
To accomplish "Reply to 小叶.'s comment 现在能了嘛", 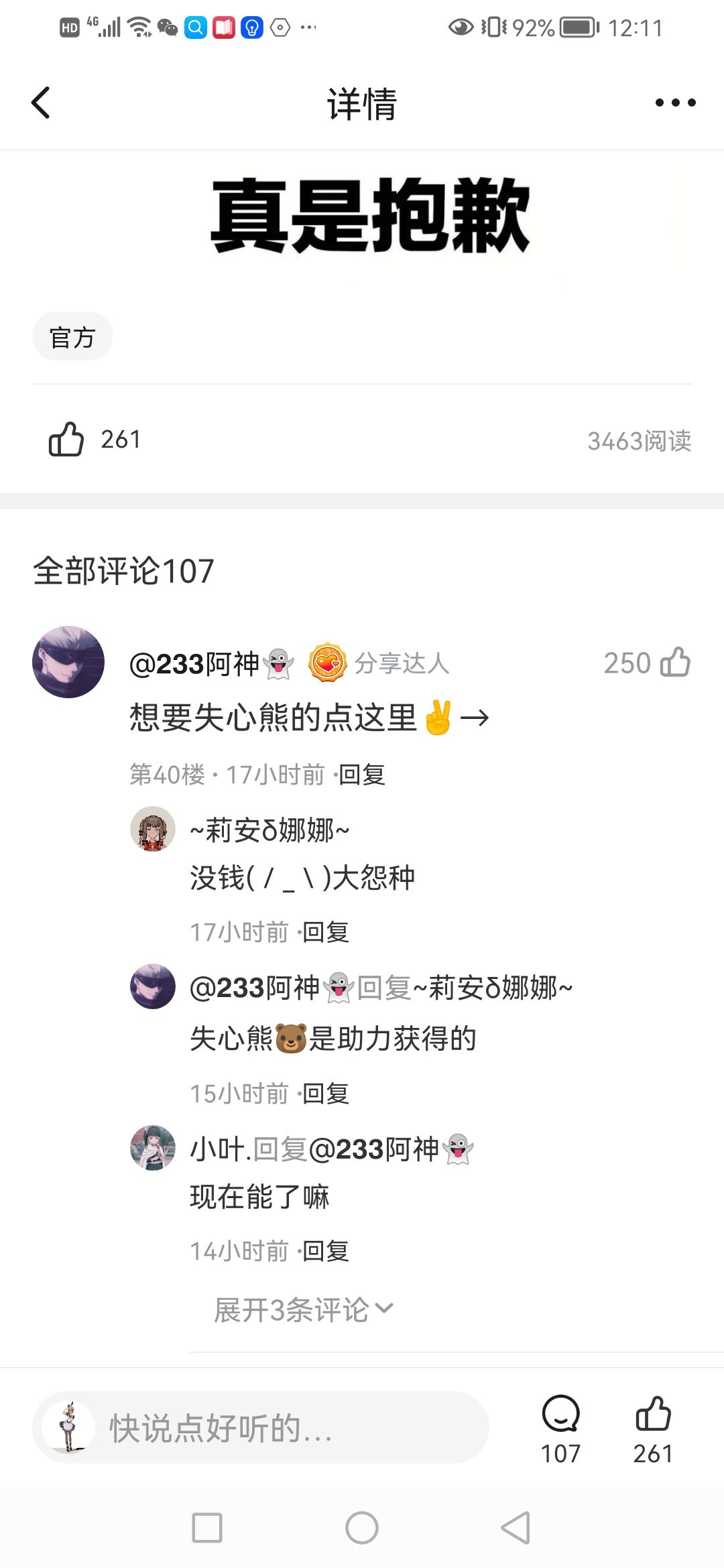I will 326,1251.
